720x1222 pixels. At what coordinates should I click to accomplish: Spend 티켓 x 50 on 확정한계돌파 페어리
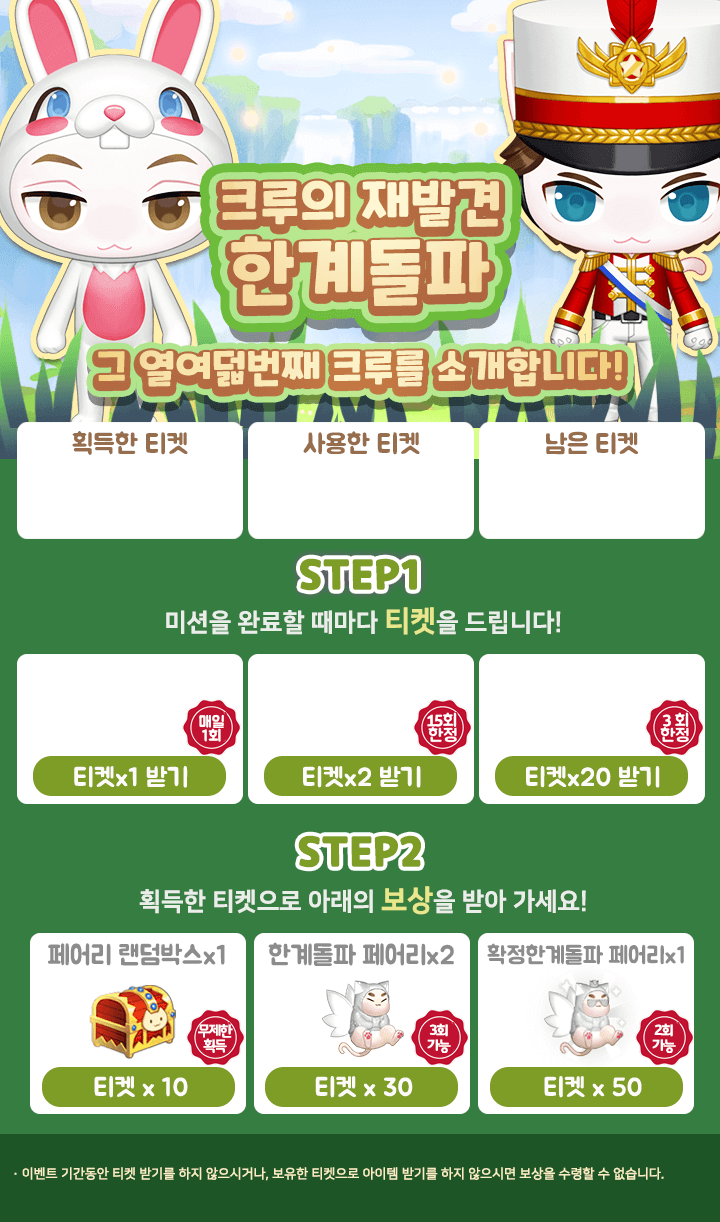click(586, 1087)
